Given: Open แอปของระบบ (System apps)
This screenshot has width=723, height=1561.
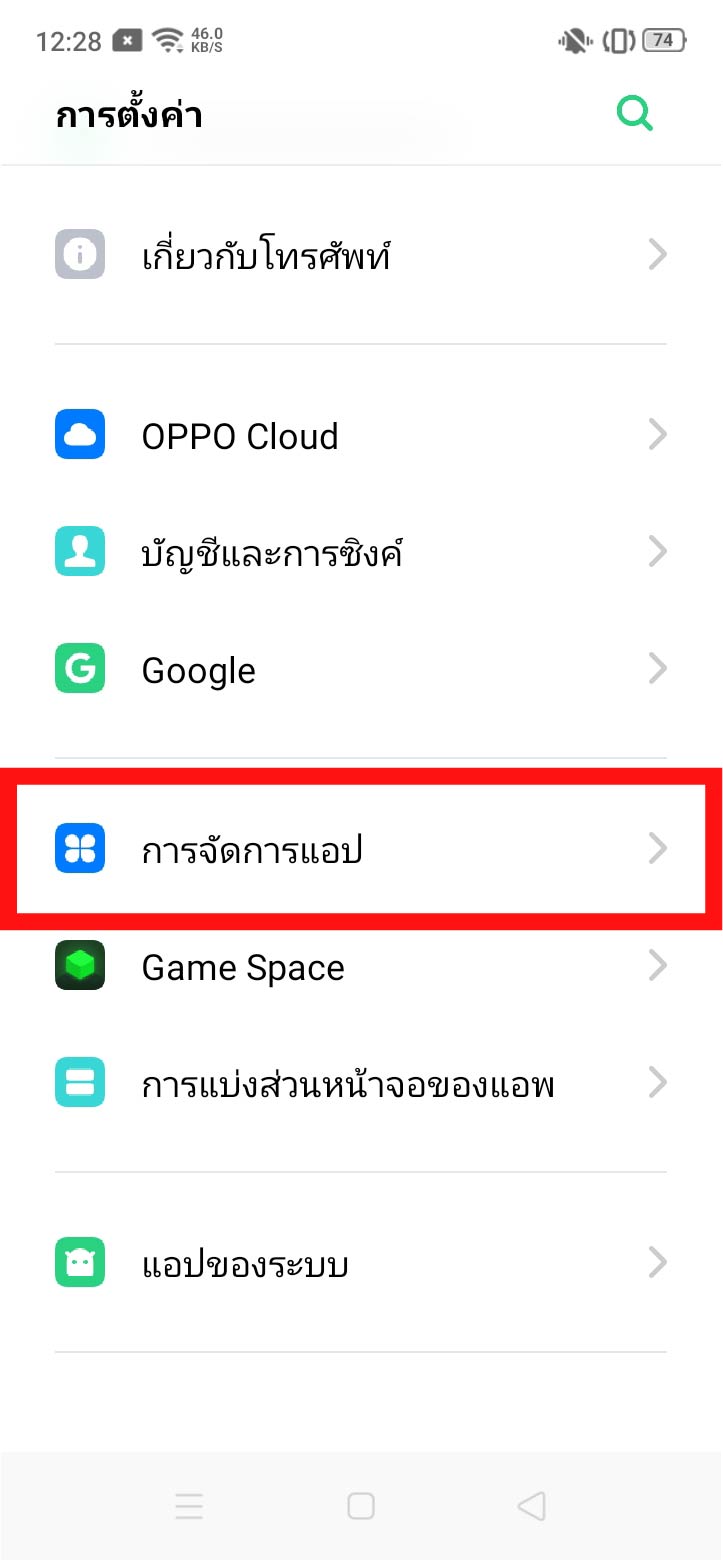Looking at the screenshot, I should coord(360,1263).
